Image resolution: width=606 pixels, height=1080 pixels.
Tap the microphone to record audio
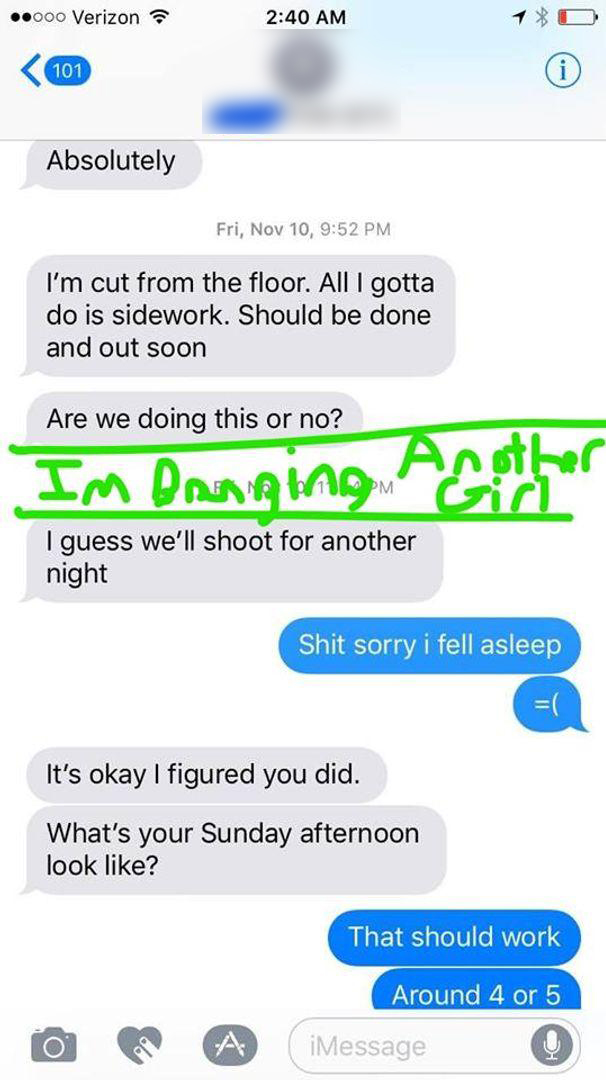coord(551,1046)
